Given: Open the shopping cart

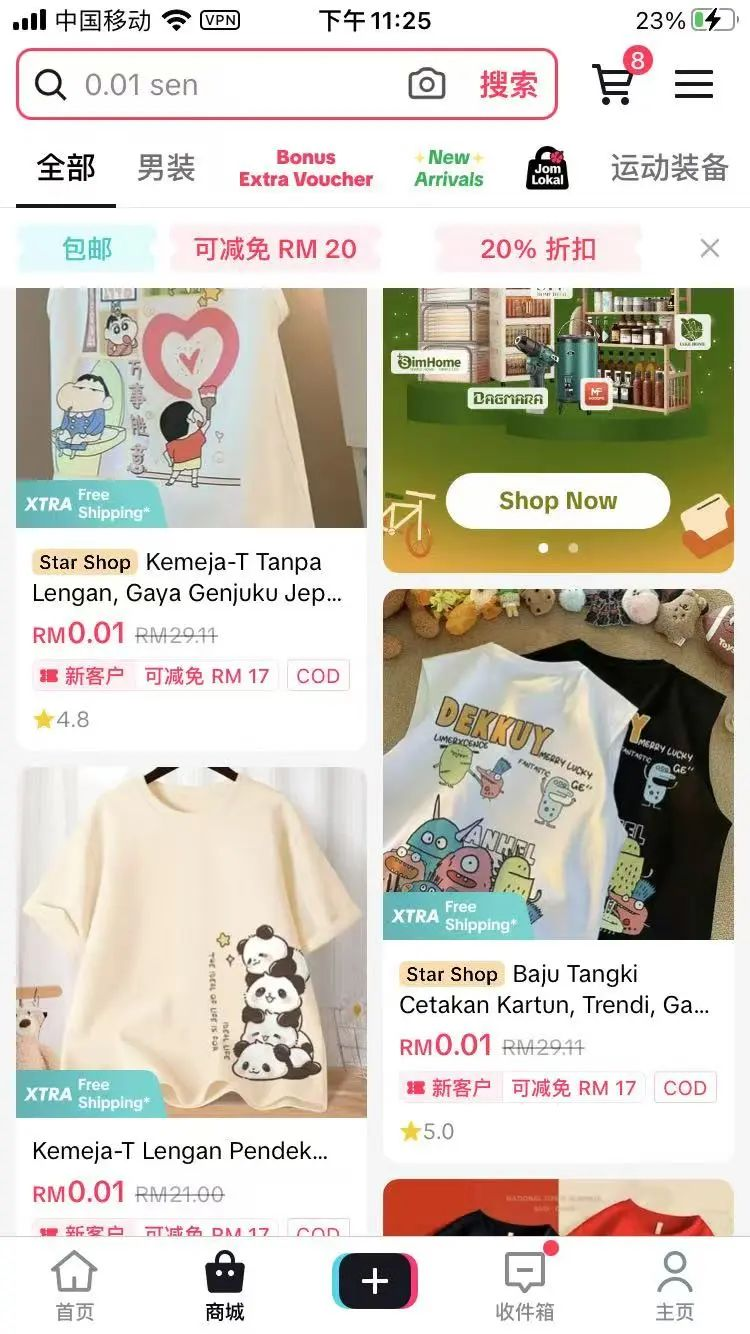Looking at the screenshot, I should click(614, 83).
